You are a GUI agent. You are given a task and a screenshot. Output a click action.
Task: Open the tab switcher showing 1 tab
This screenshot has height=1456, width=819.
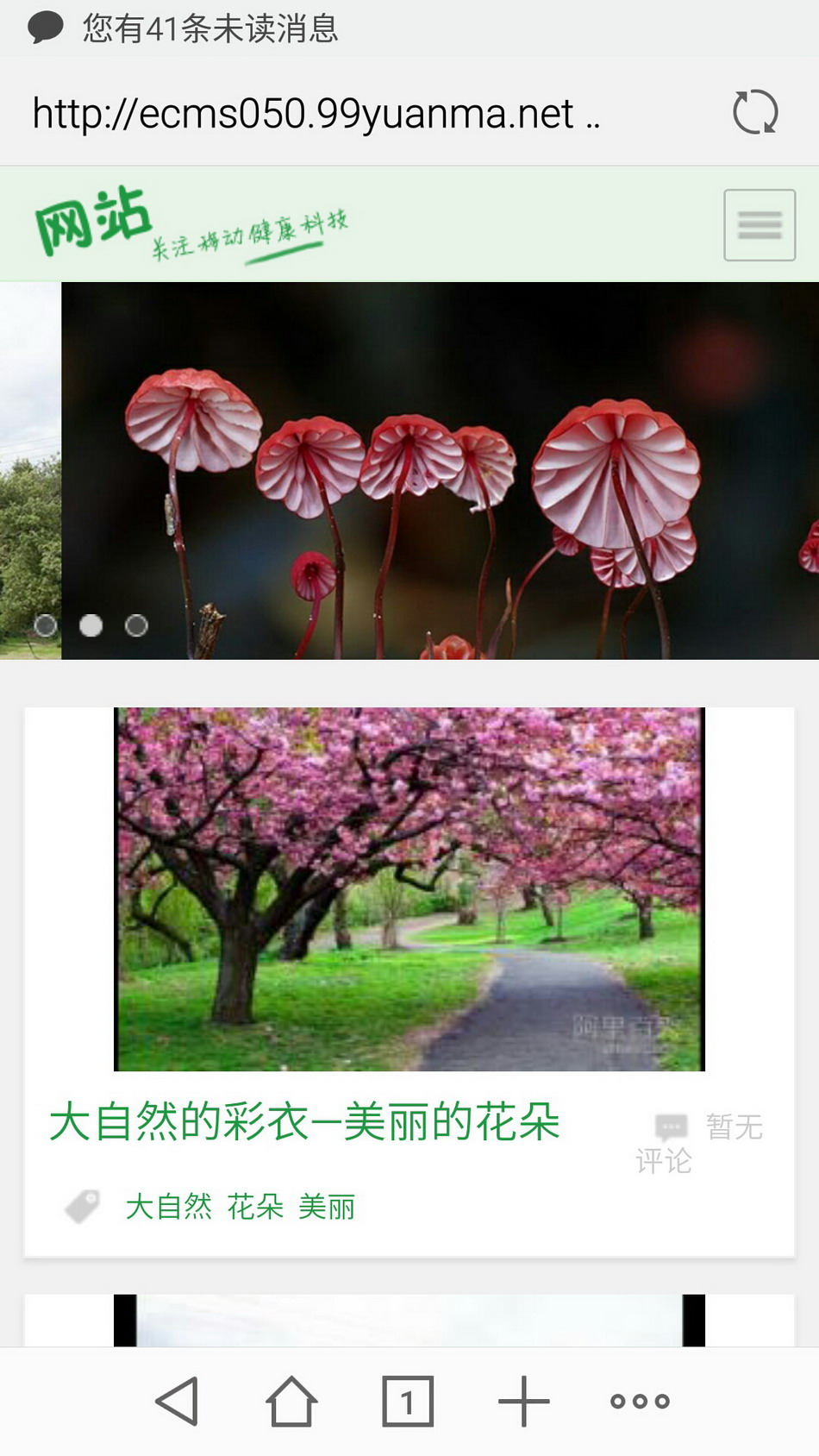point(408,1401)
